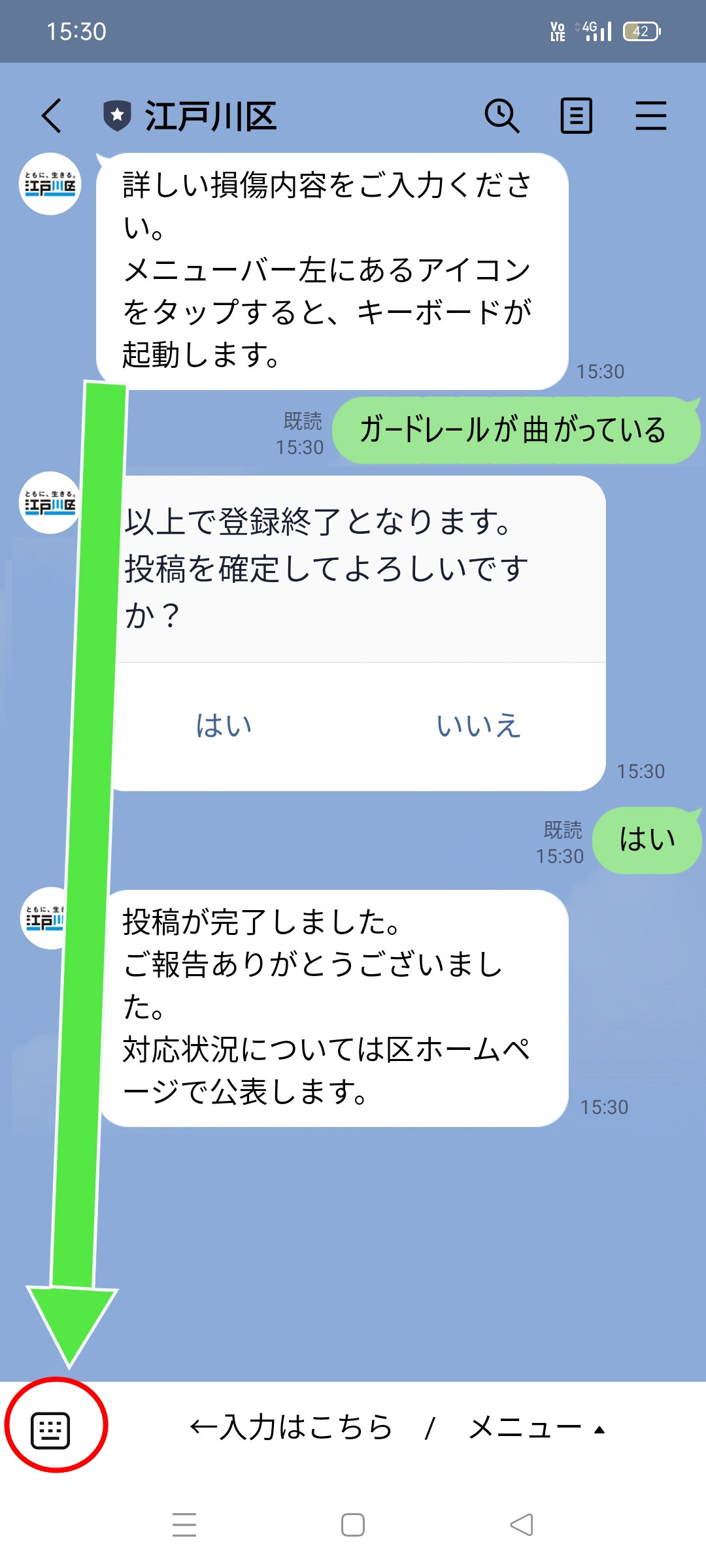Switch to keyboard input icon
The height and width of the screenshot is (1568, 706).
coord(50,1430)
